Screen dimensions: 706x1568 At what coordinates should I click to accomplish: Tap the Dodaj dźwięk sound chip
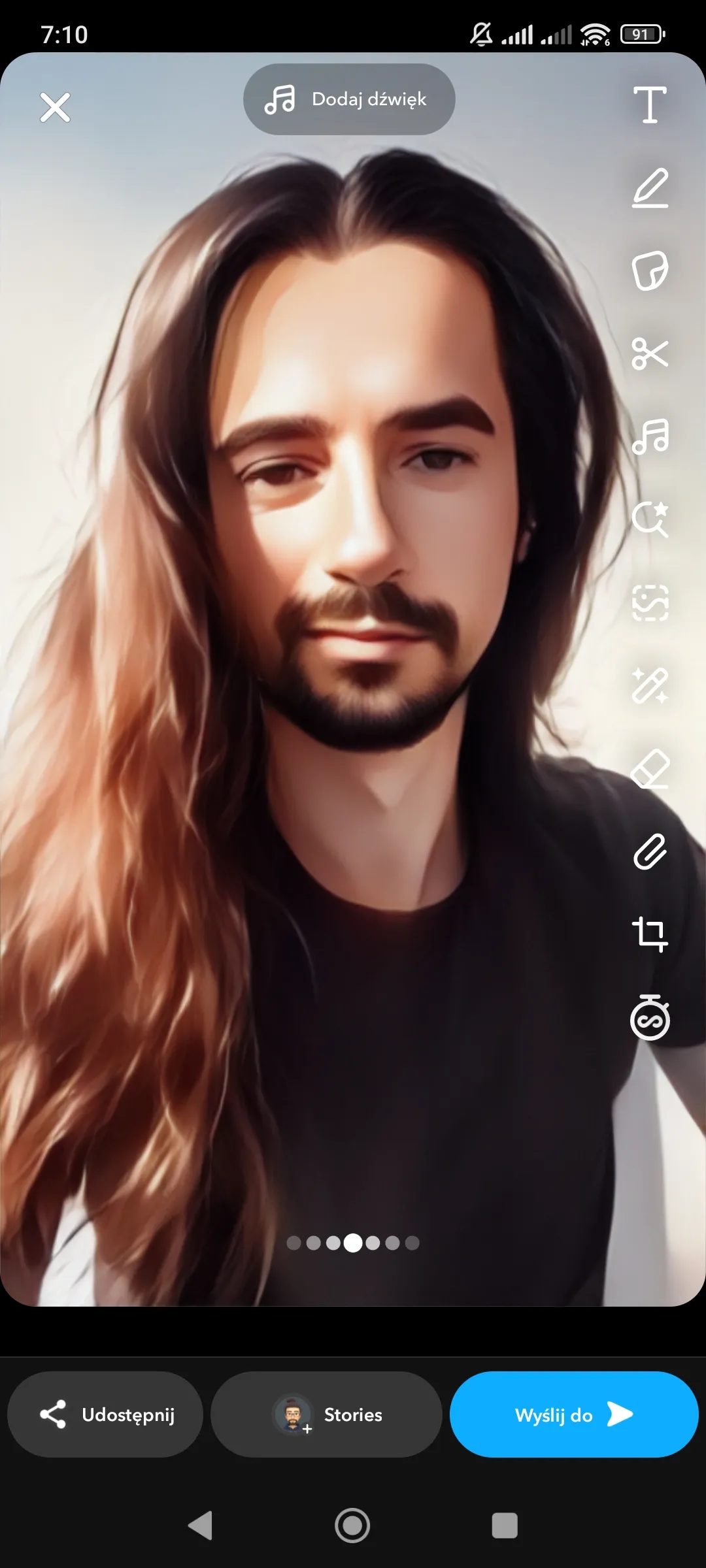[x=349, y=99]
